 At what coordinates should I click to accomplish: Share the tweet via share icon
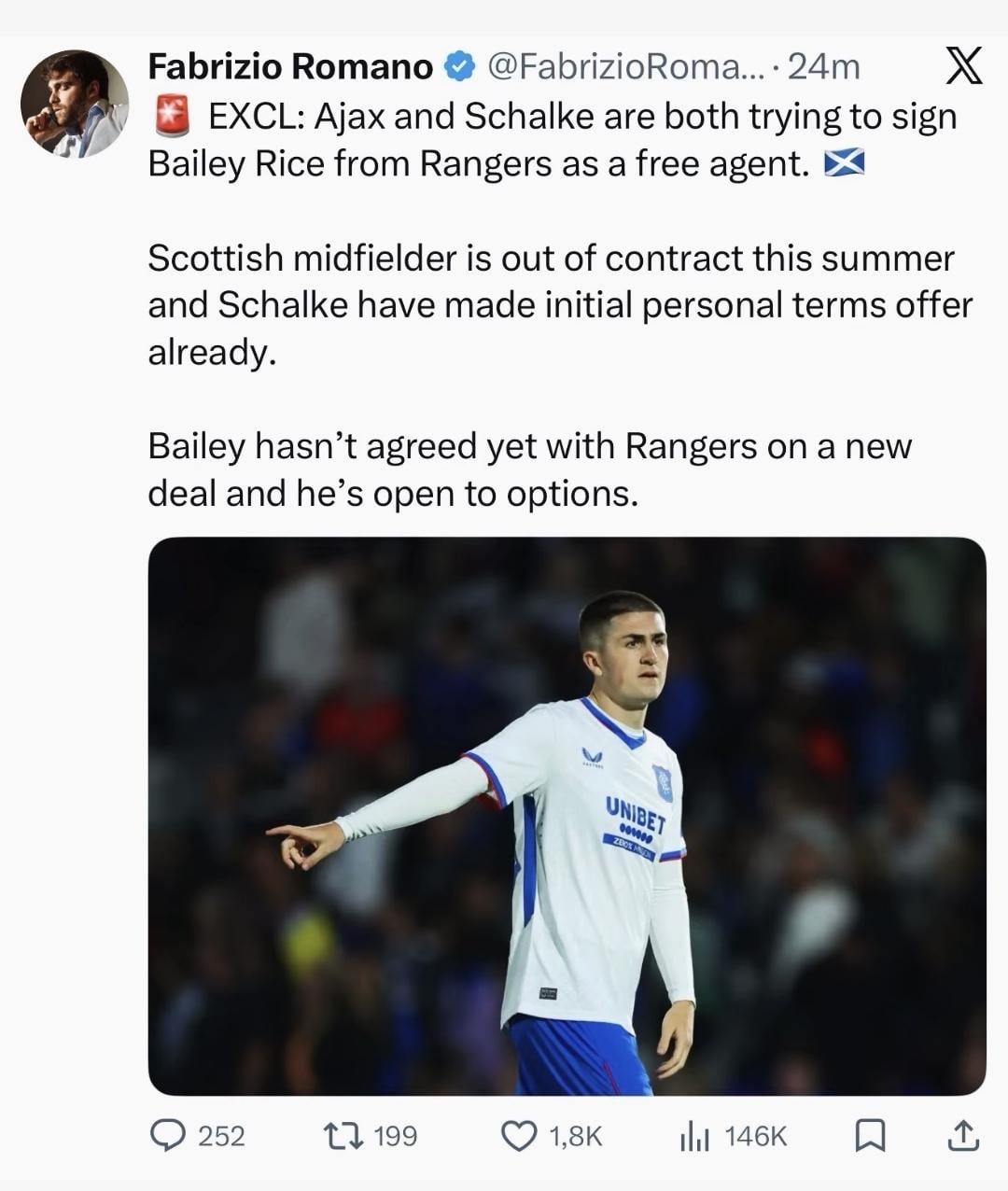coord(962,1135)
